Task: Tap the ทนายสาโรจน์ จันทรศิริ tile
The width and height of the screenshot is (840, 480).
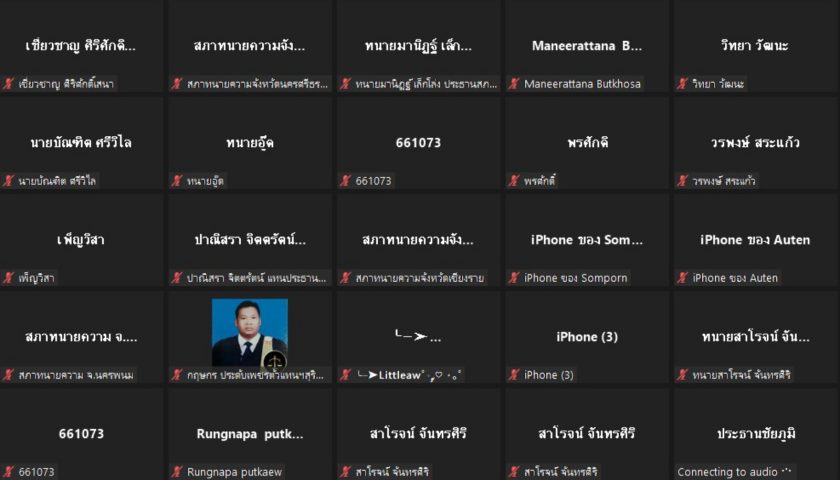Action: coord(755,337)
